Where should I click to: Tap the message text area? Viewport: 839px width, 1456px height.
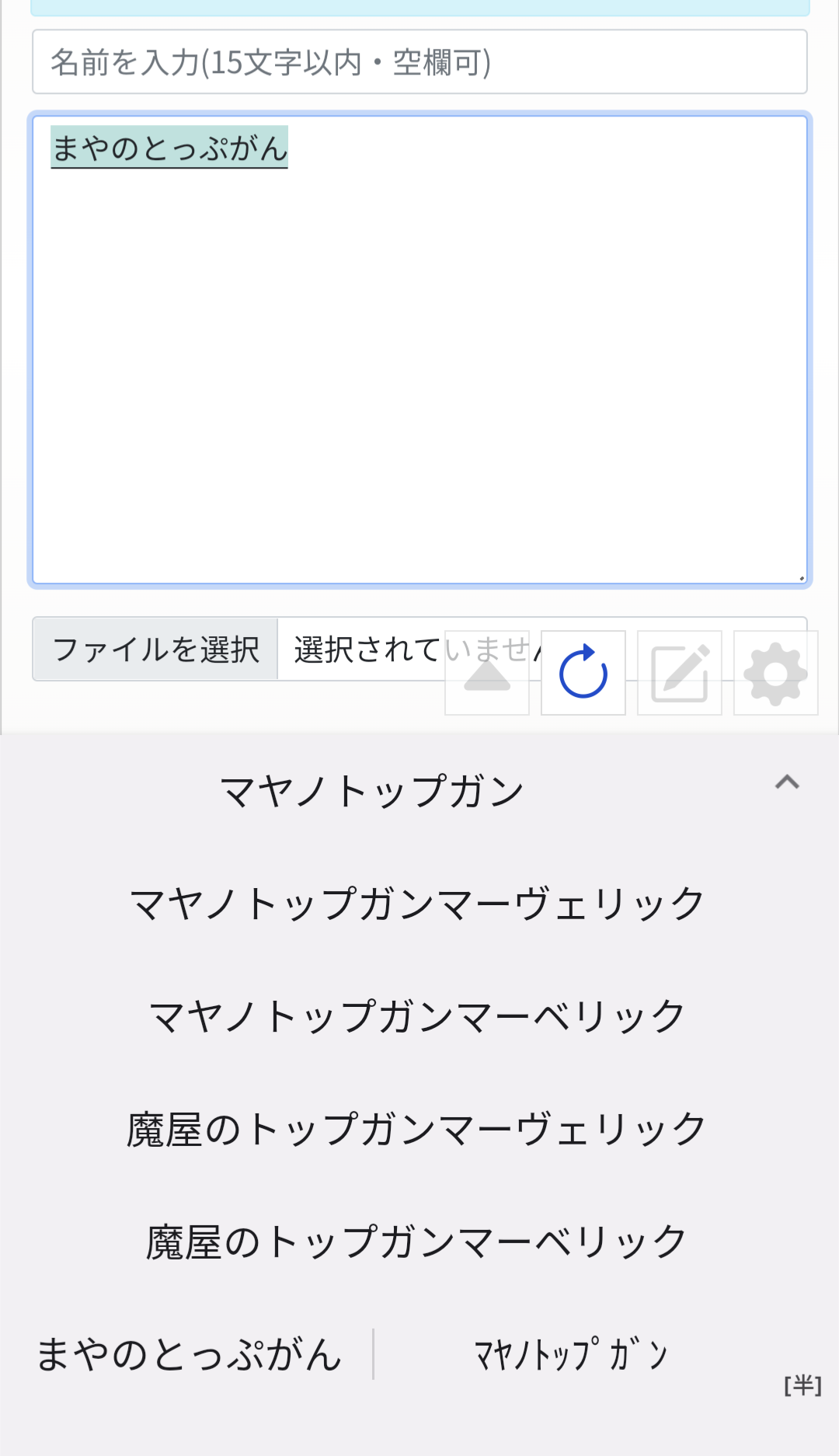pos(419,350)
